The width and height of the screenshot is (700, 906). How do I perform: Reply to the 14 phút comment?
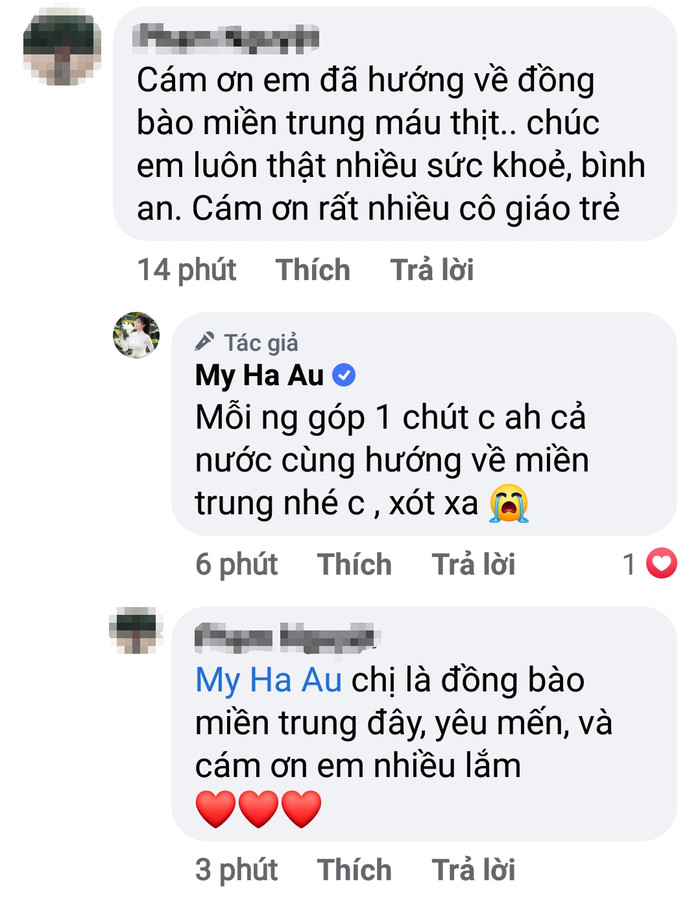pos(431,269)
